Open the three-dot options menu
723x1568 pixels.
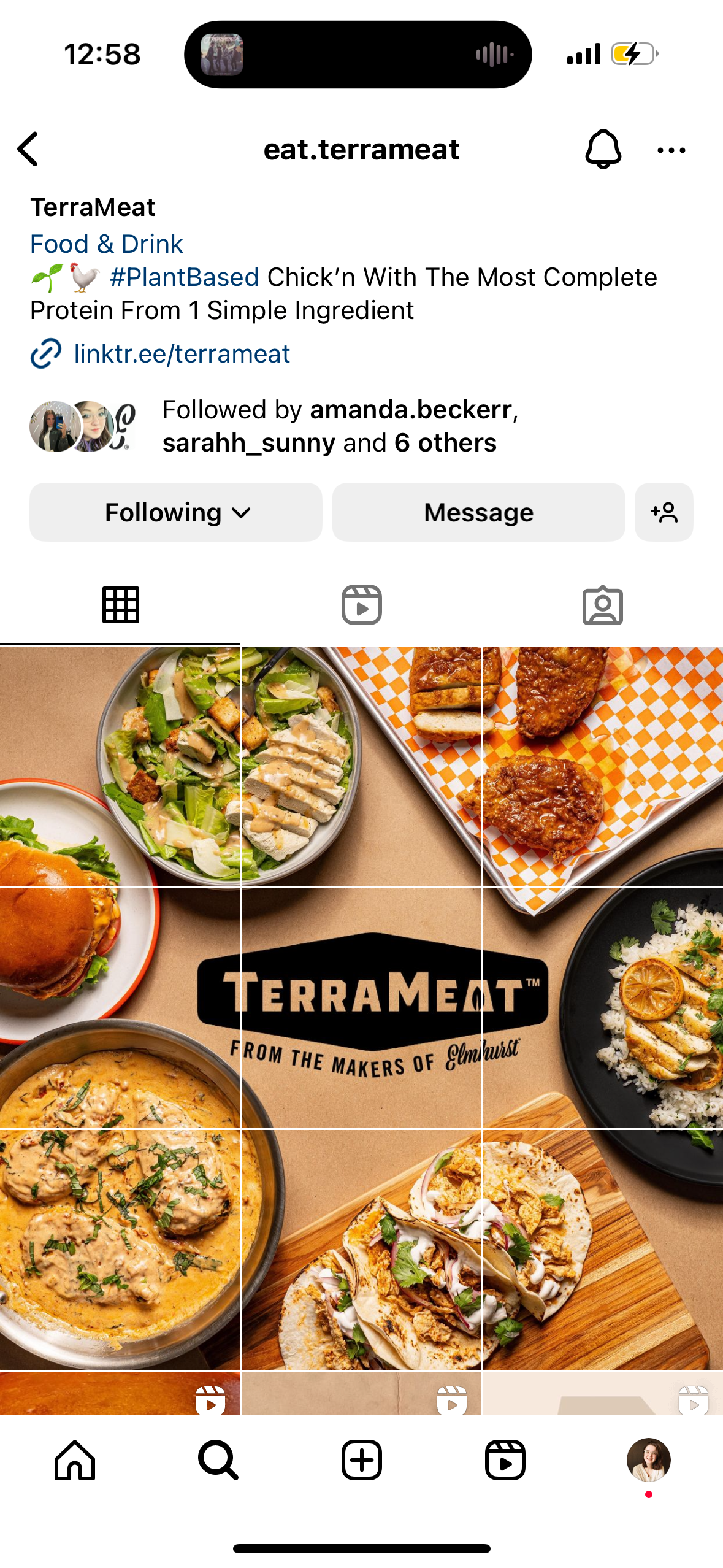tap(671, 150)
